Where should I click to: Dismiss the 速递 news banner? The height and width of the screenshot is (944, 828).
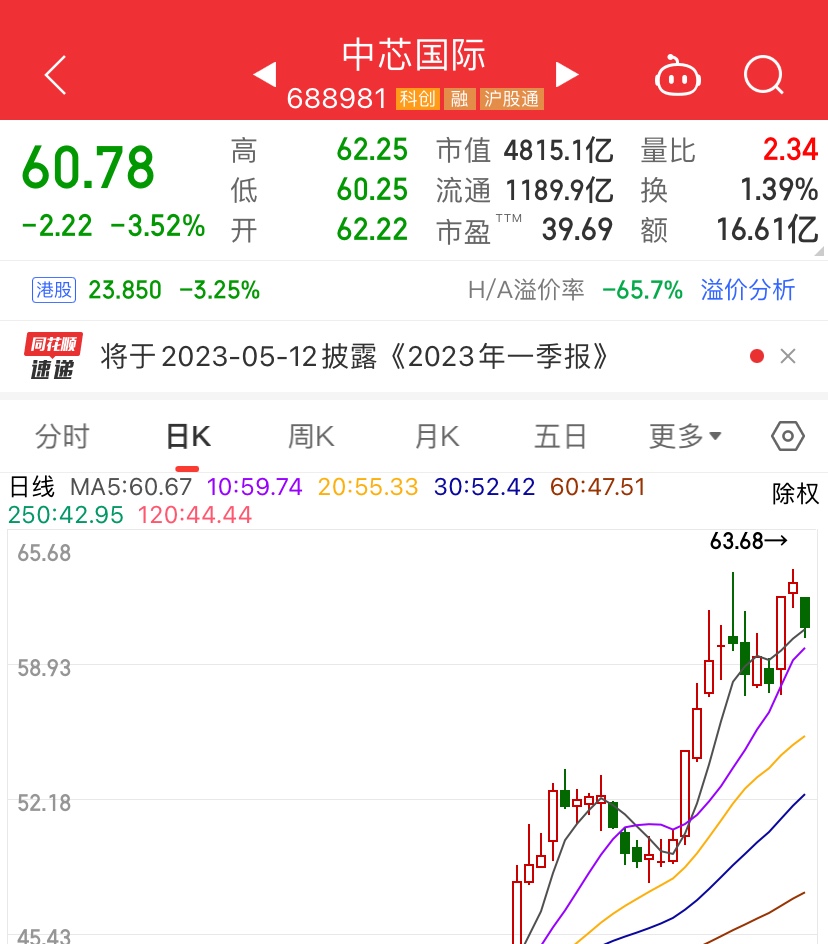coord(788,356)
